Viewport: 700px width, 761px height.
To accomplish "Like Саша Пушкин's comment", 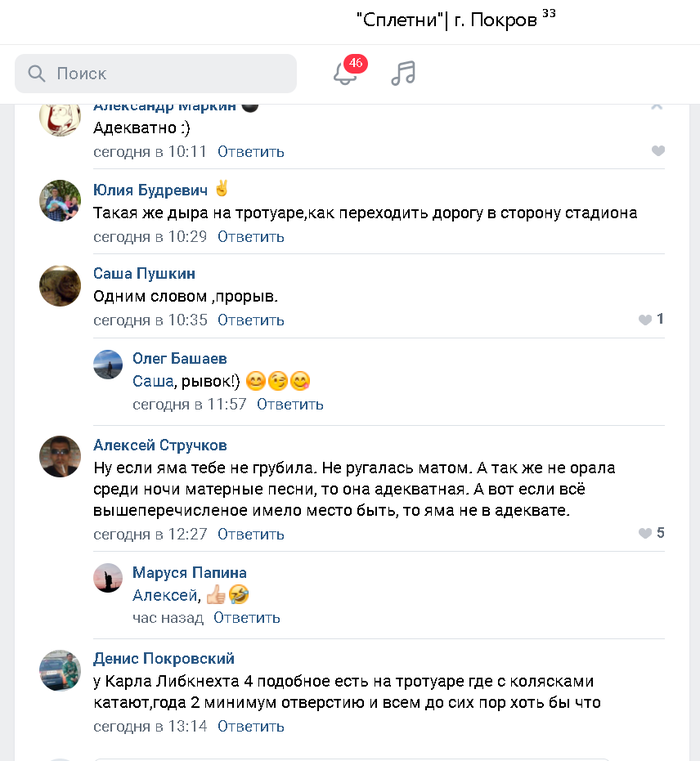I will (645, 320).
